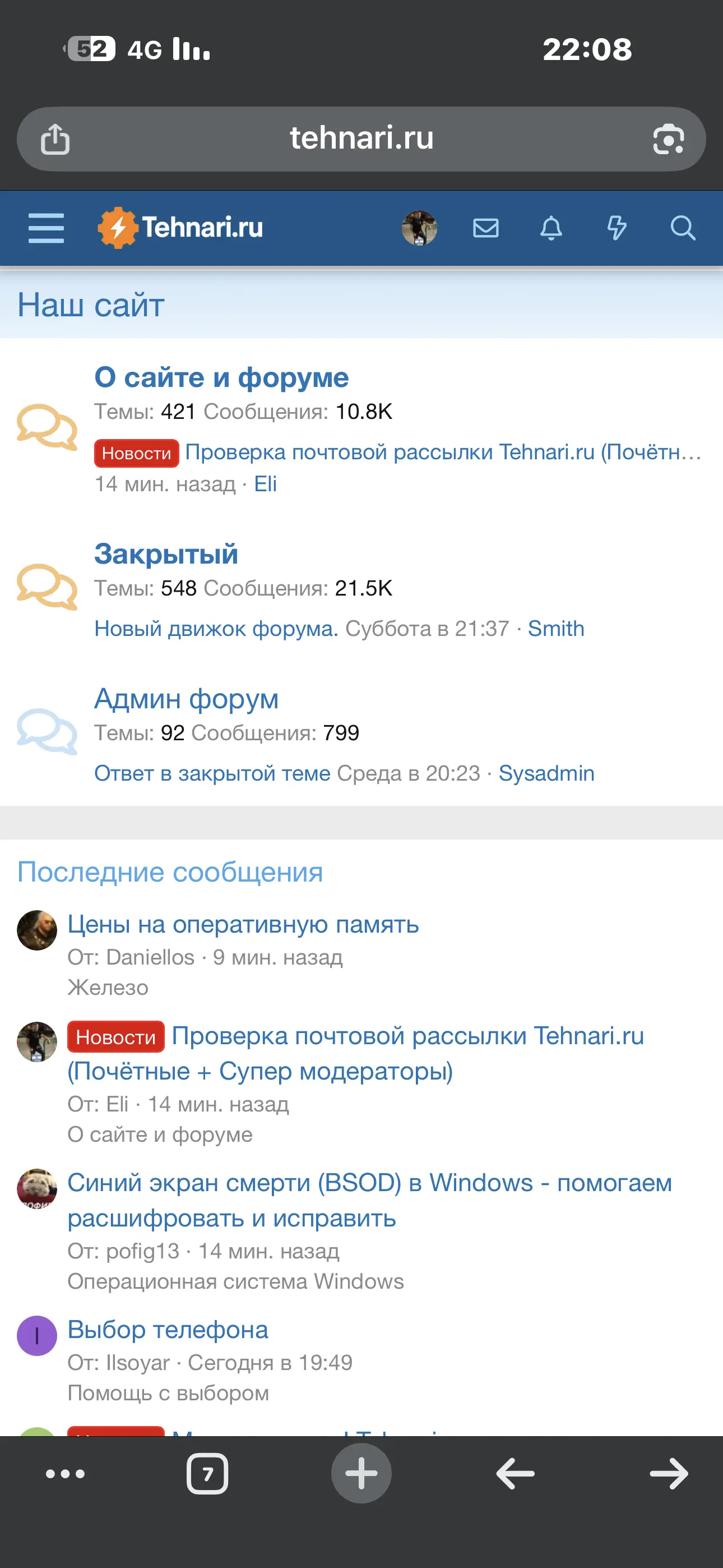The height and width of the screenshot is (1568, 723).
Task: Open the «Новый движок форума.» thread
Action: pos(216,628)
